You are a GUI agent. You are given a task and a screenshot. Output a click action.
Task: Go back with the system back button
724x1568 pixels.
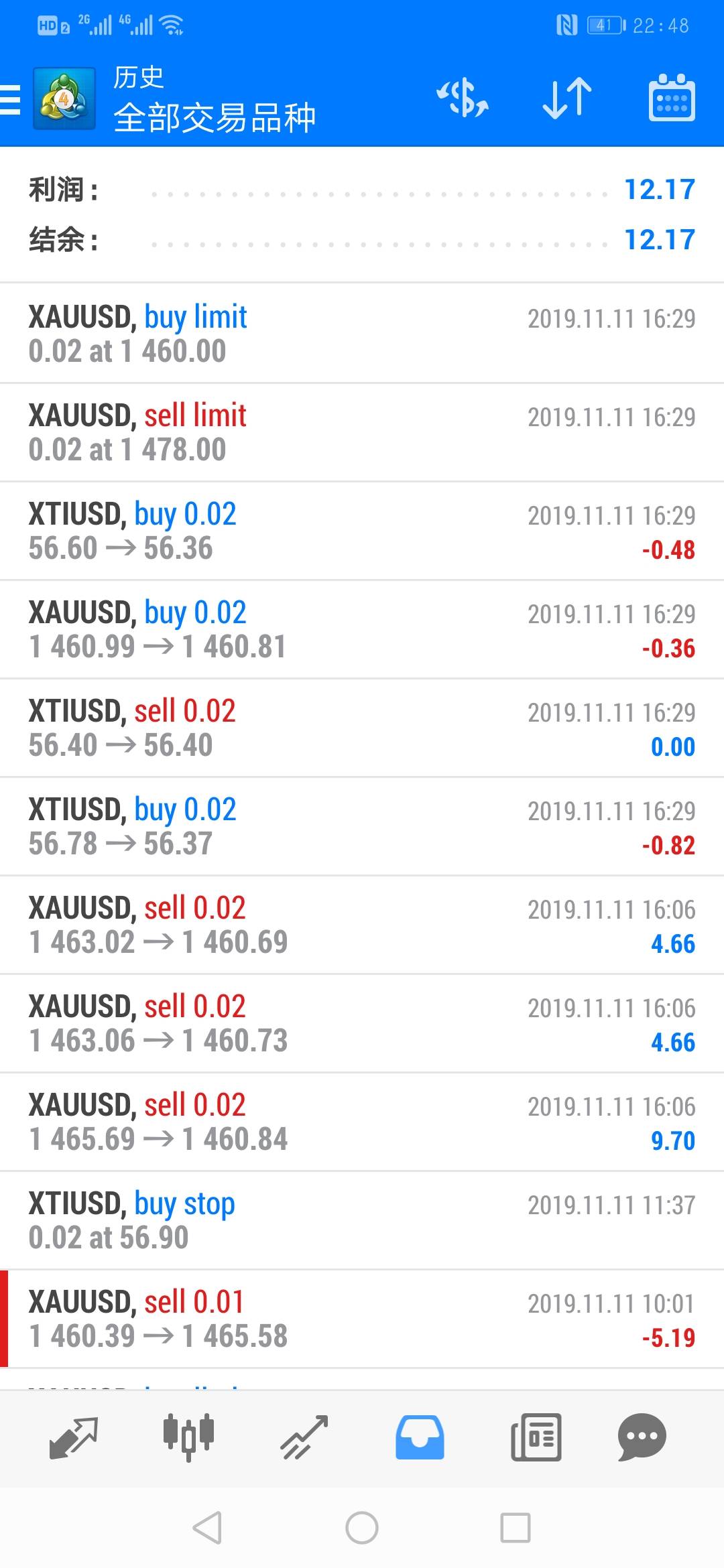pyautogui.click(x=207, y=1528)
